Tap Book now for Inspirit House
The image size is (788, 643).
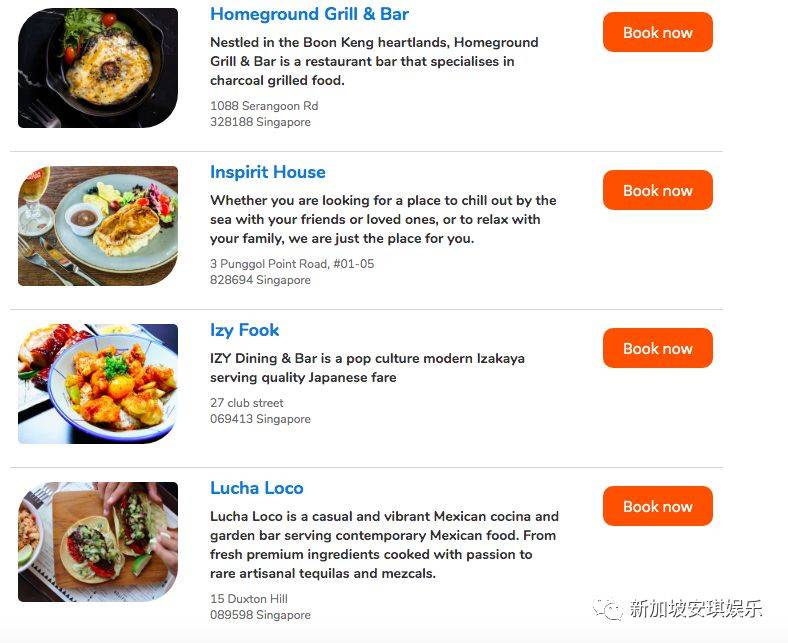(657, 190)
